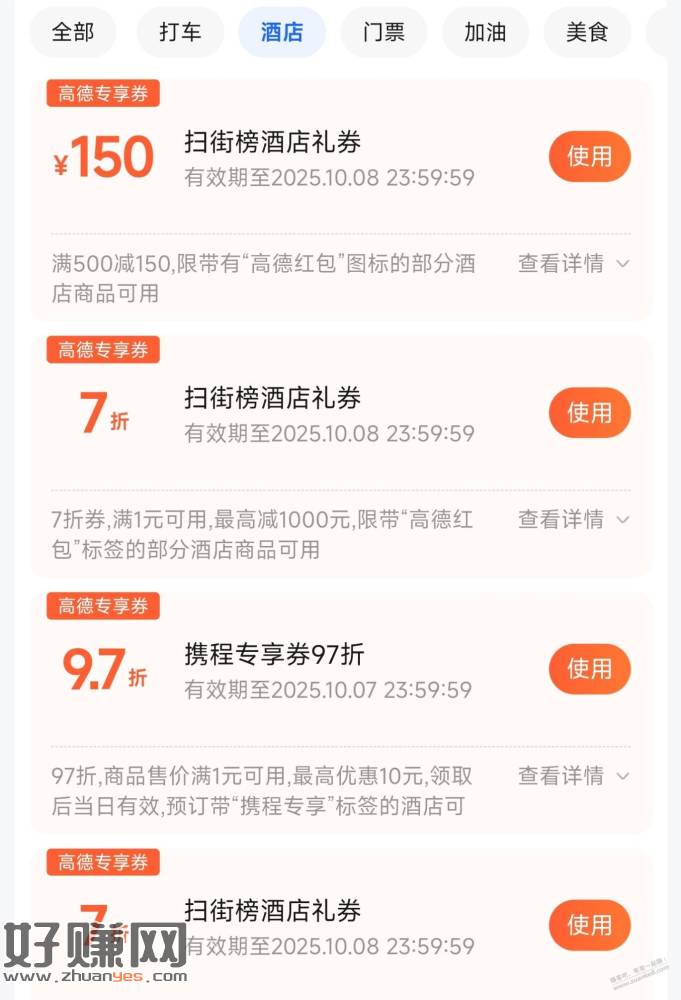Open the 门票 coupons tab
Viewport: 681px width, 1000px height.
pos(384,32)
